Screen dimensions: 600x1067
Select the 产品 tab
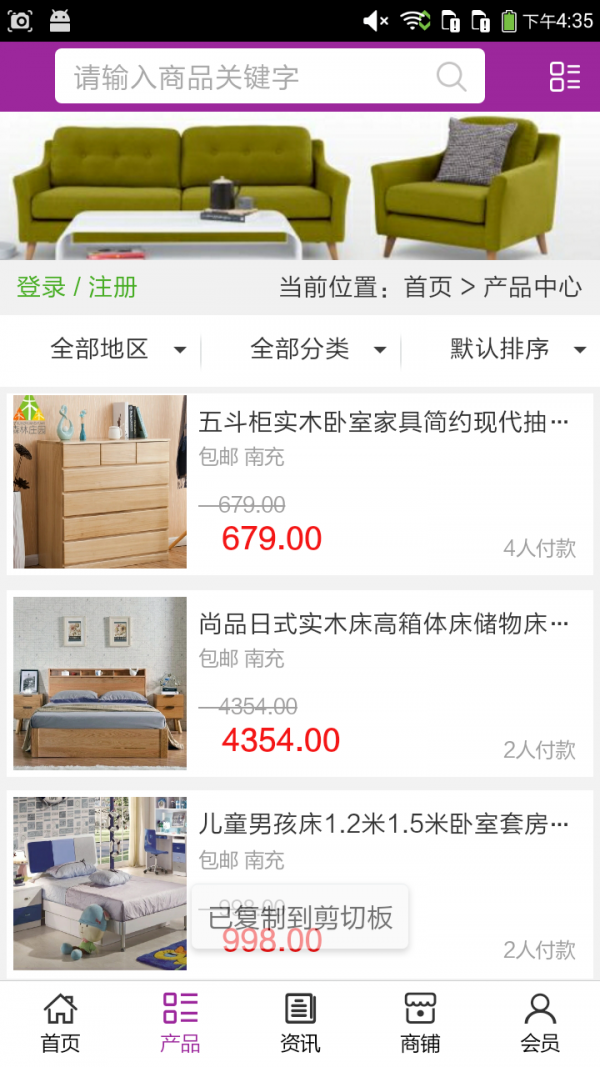click(180, 1023)
